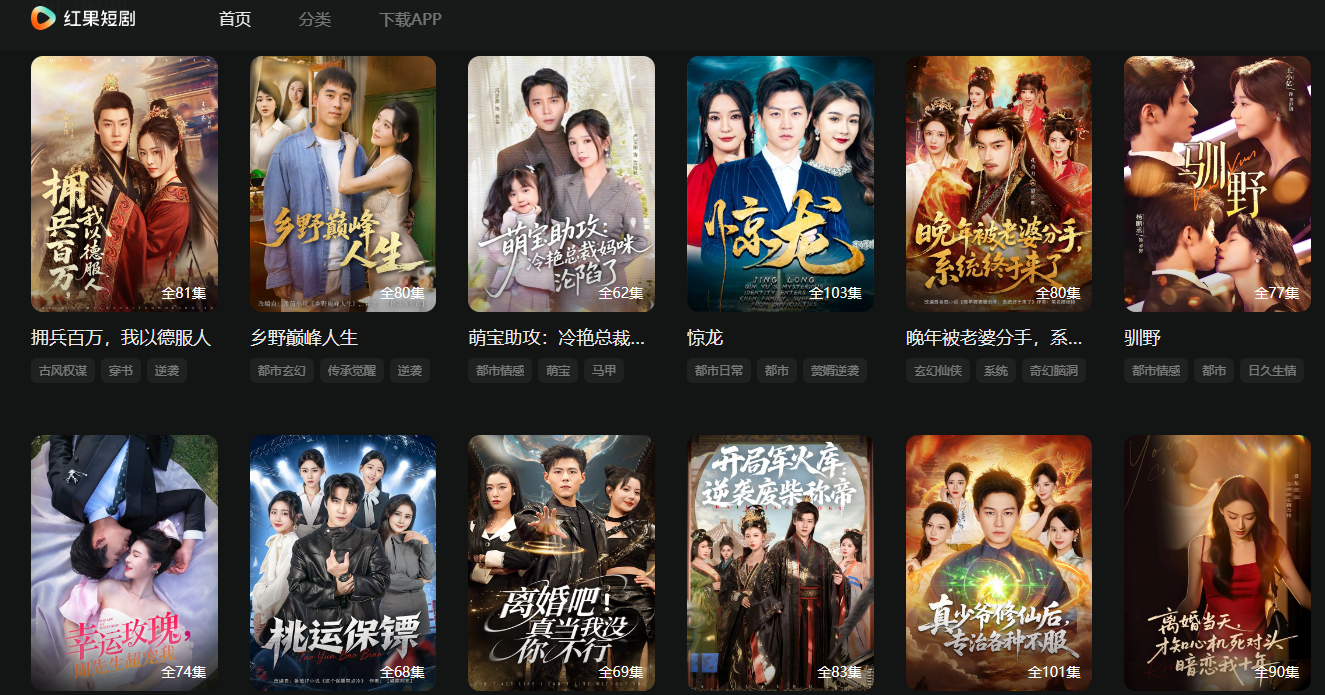Open the 下载APP tab

tap(410, 19)
